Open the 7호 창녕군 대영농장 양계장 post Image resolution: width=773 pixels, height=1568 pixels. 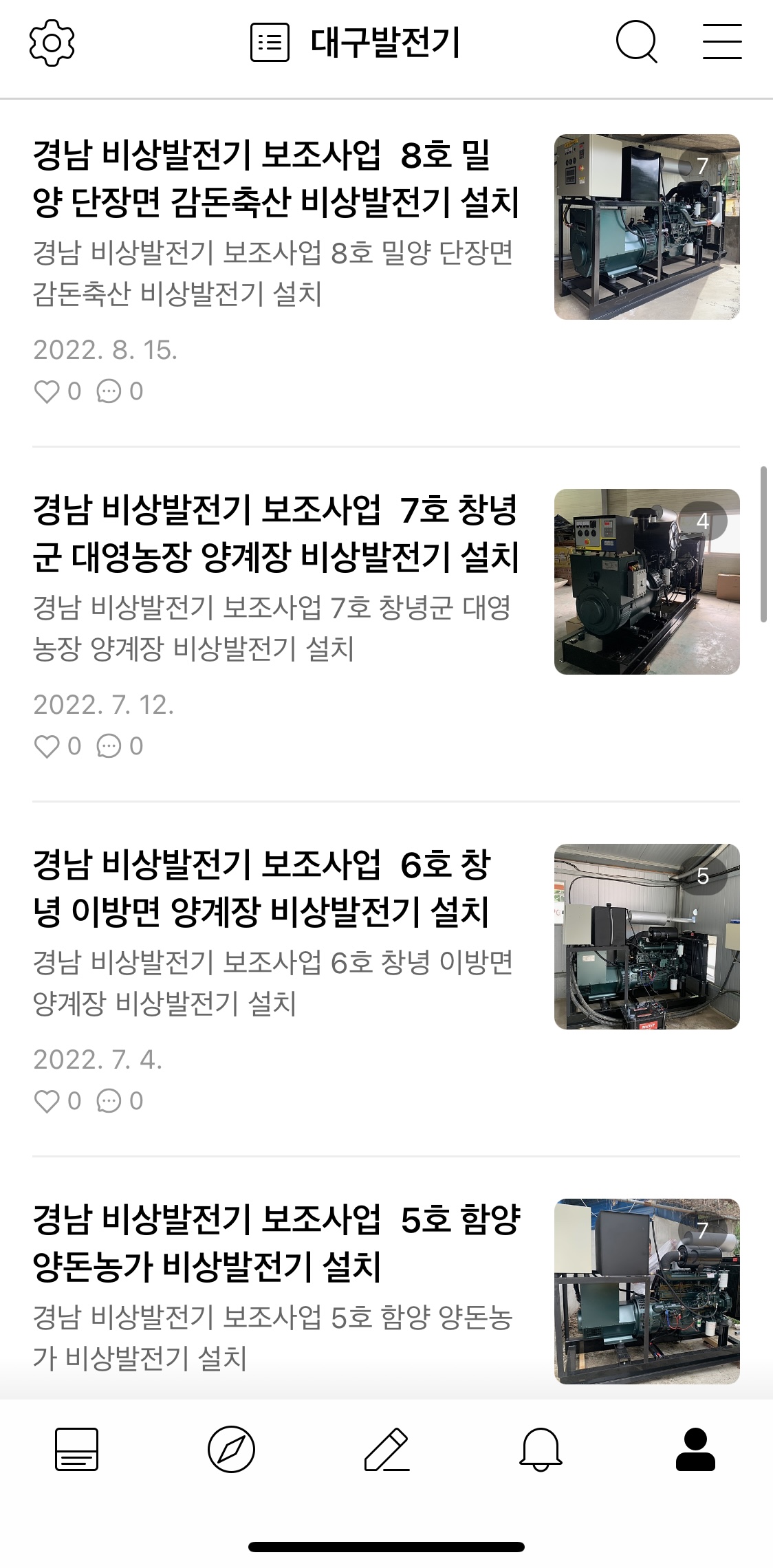[275, 534]
